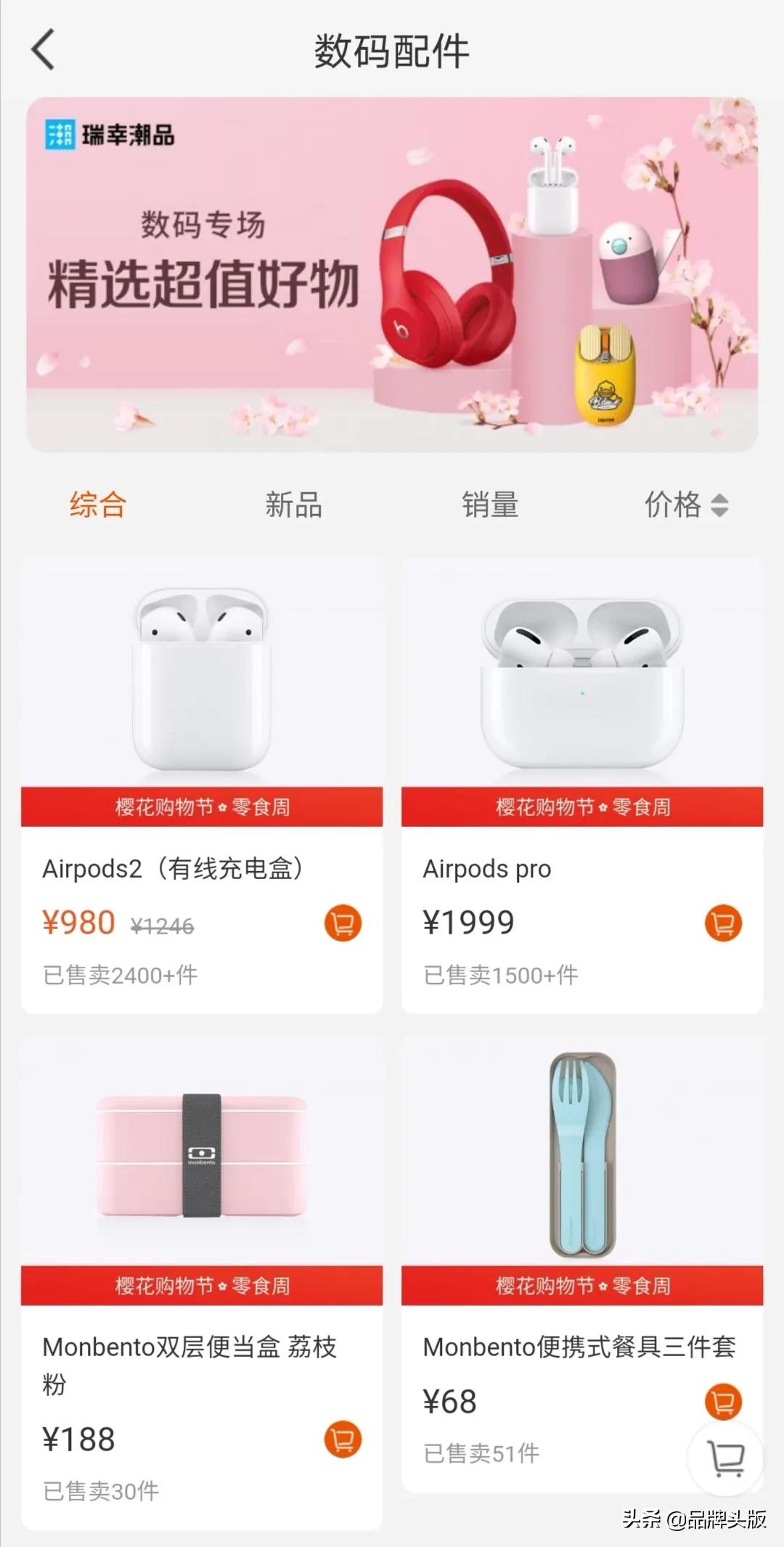Click the 樱花购物节 banner on Airpods2
This screenshot has width=784, height=1547.
click(202, 806)
